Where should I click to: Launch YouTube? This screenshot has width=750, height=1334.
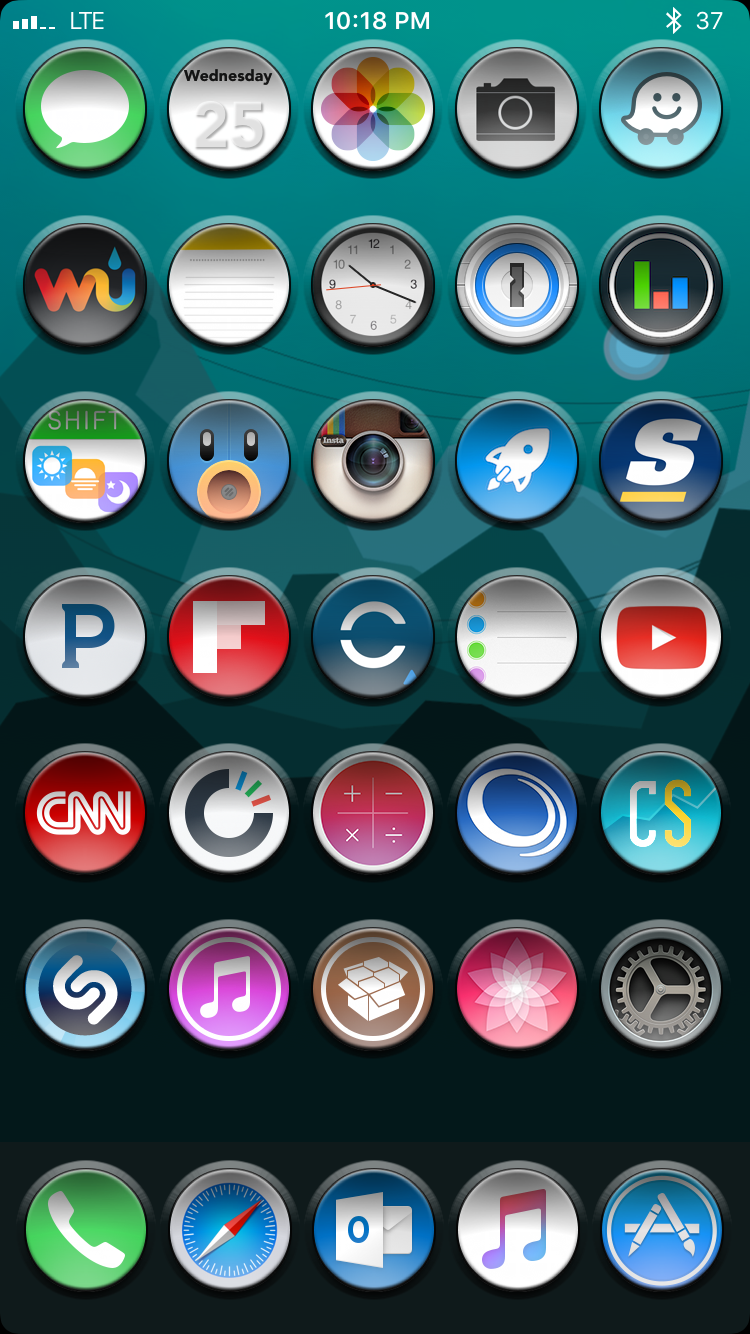pyautogui.click(x=661, y=637)
